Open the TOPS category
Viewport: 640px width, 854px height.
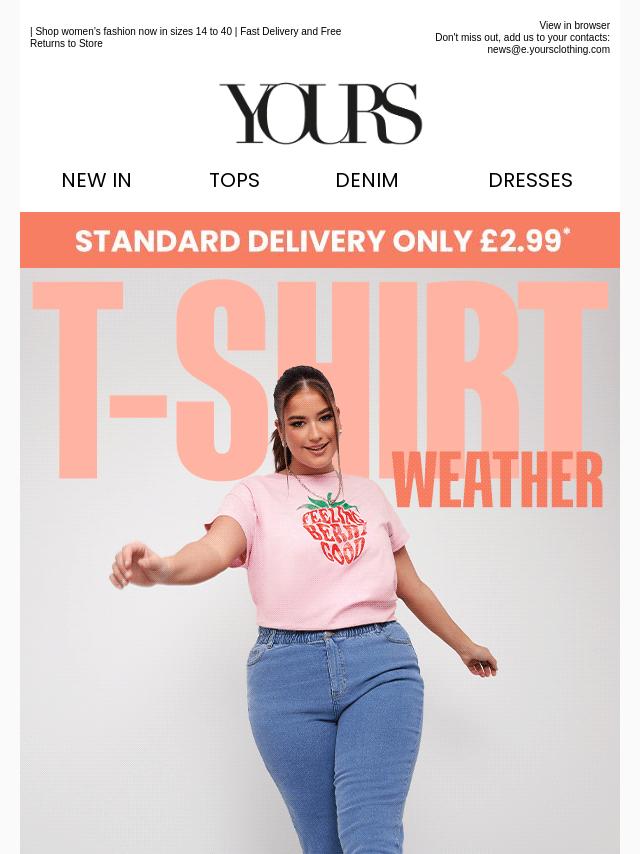tap(234, 180)
